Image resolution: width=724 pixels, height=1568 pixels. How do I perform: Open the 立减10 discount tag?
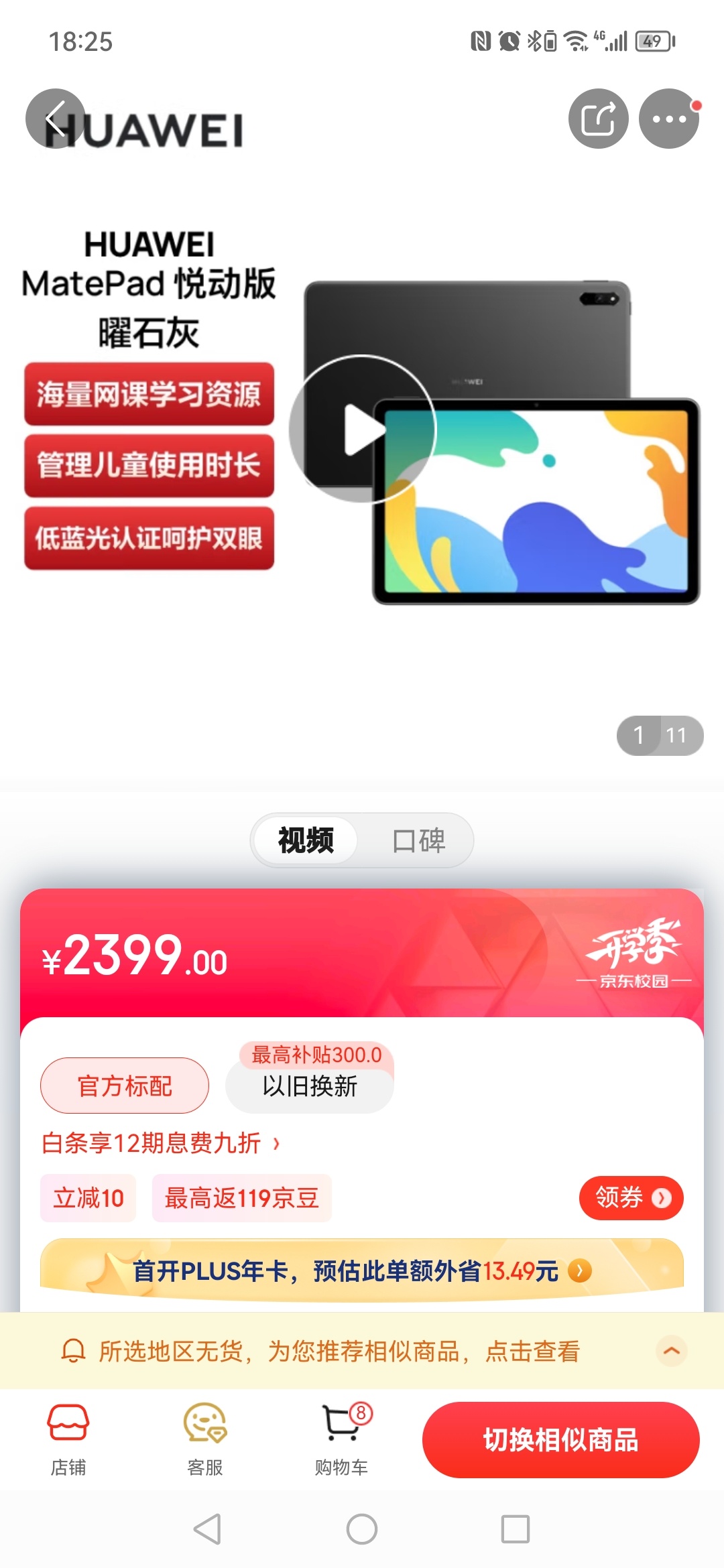tap(88, 1197)
